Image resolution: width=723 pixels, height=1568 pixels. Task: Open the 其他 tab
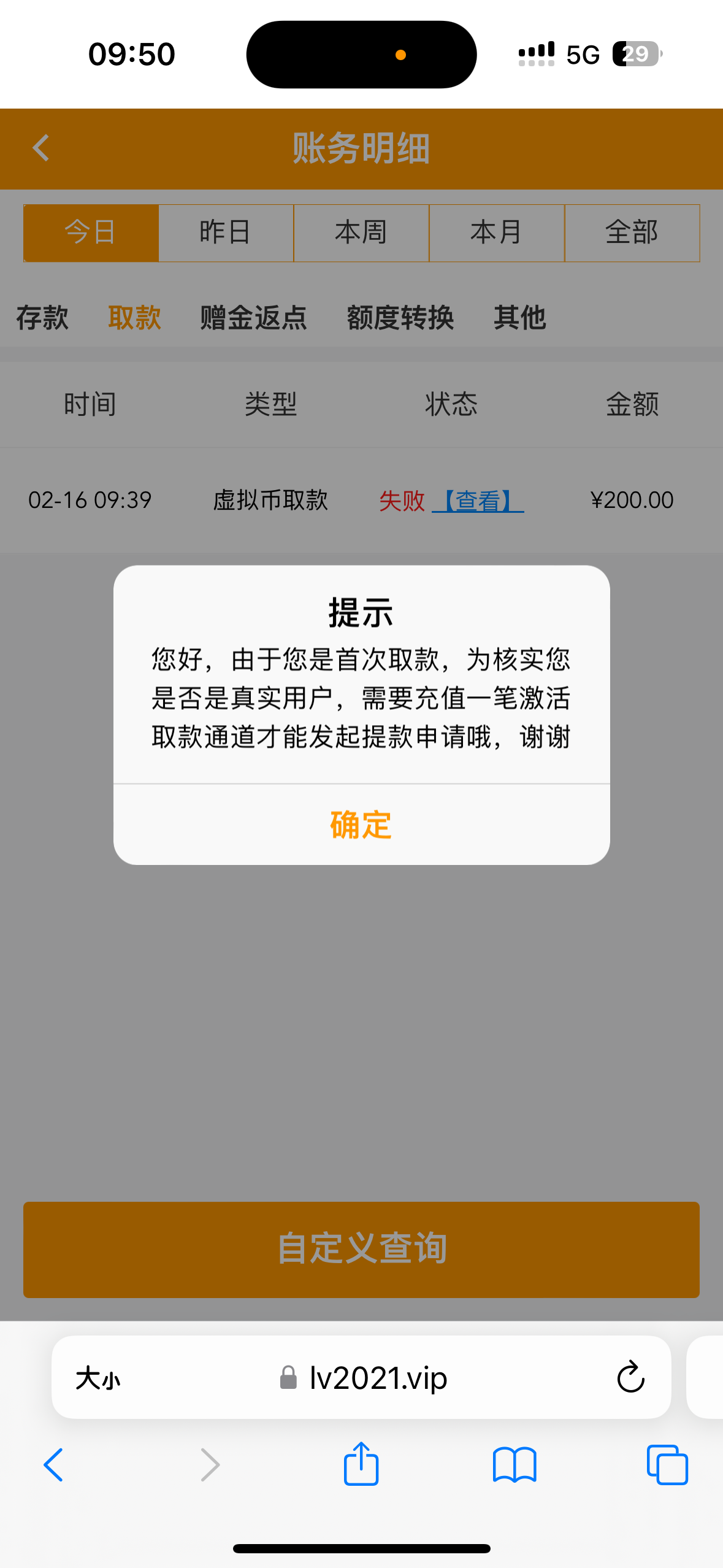[519, 318]
